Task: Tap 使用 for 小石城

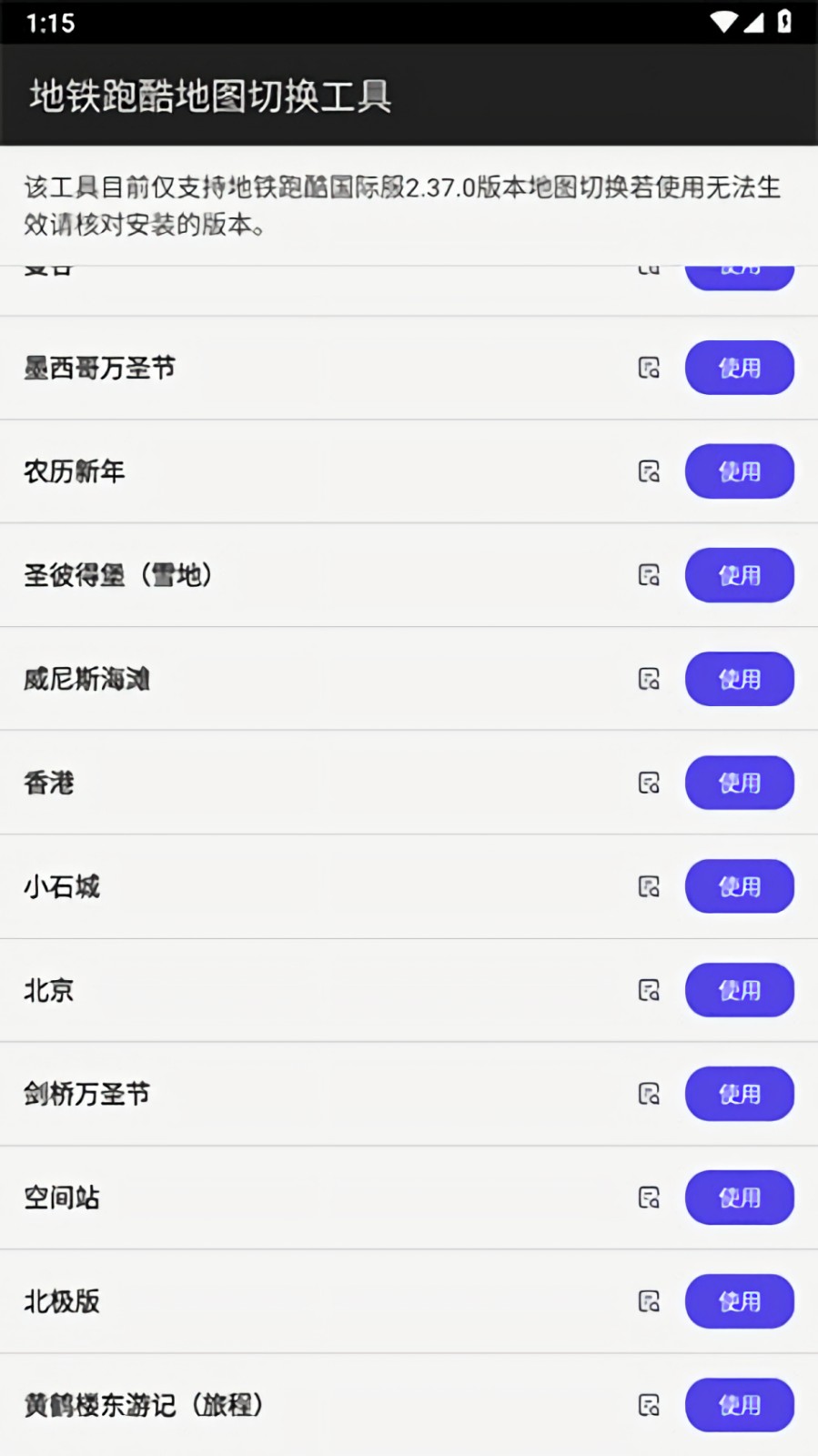Action: coord(739,886)
